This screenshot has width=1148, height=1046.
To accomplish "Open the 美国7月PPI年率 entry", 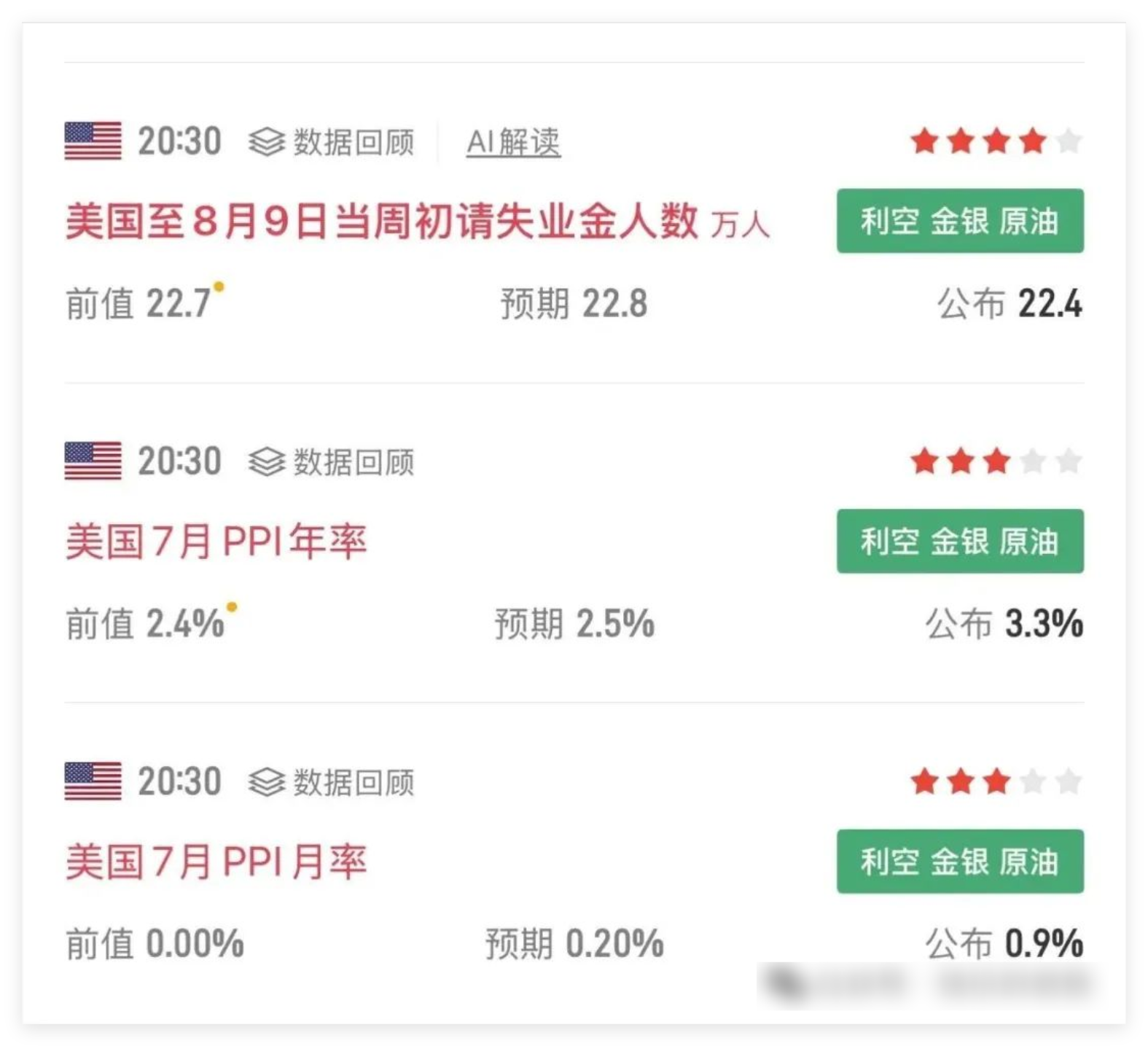I will pyautogui.click(x=216, y=542).
